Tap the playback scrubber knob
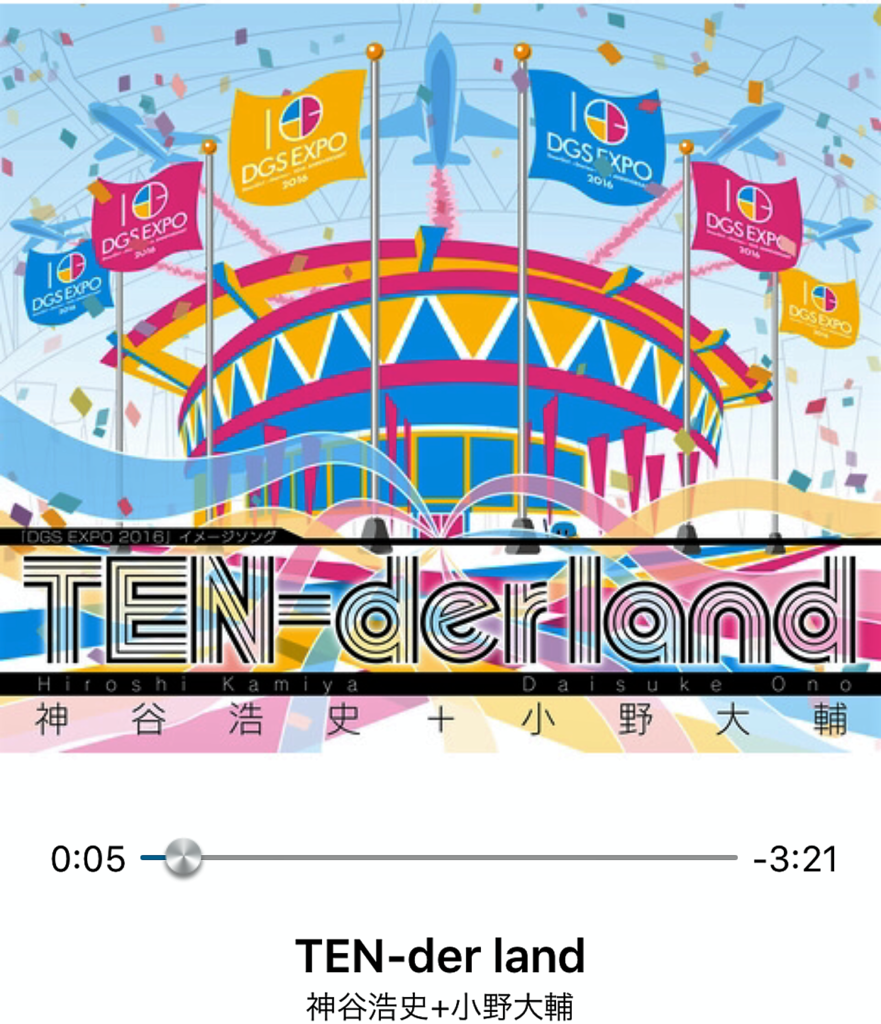The image size is (881, 1024). pos(183,858)
